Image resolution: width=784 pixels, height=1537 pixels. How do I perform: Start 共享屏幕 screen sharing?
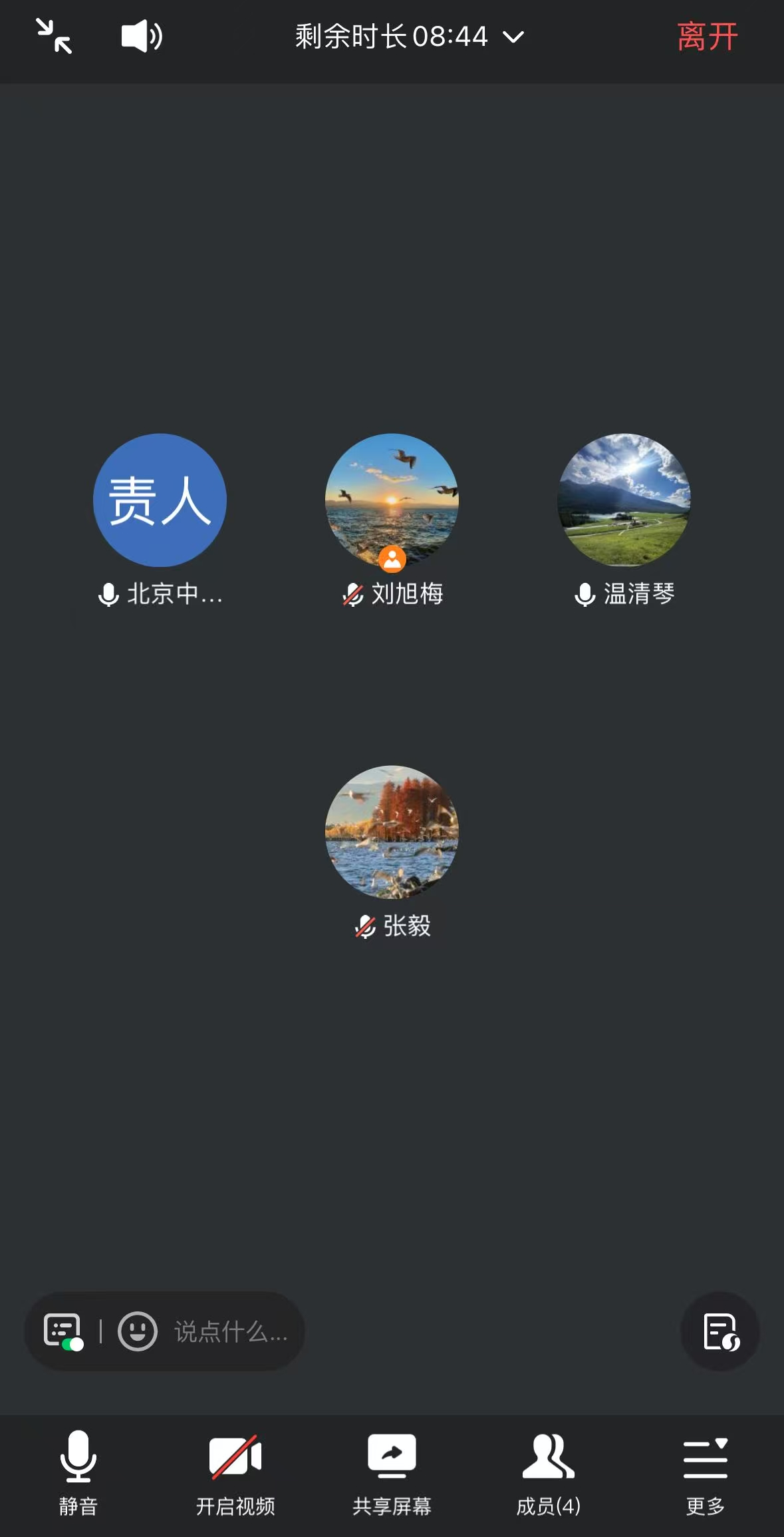[392, 1472]
